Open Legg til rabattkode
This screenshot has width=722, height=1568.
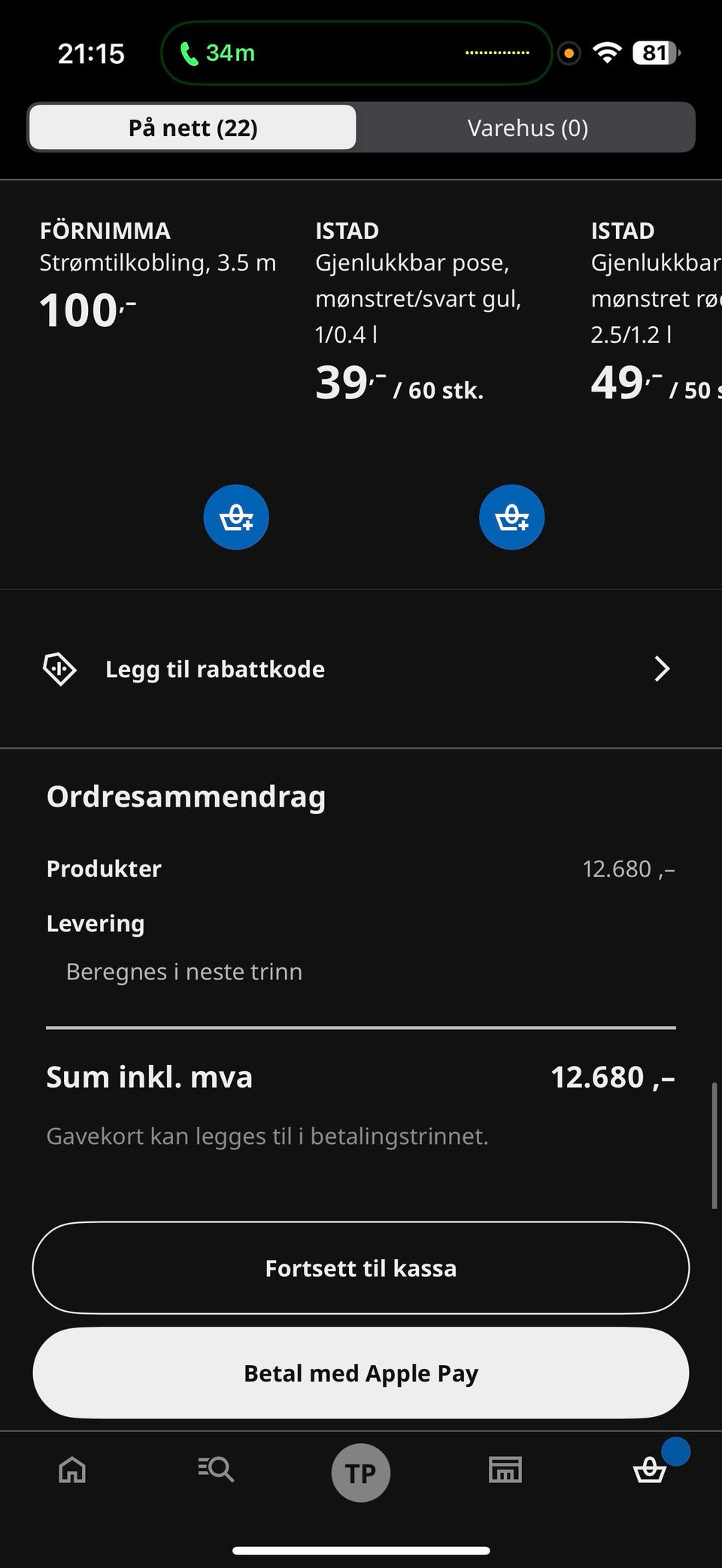click(361, 669)
